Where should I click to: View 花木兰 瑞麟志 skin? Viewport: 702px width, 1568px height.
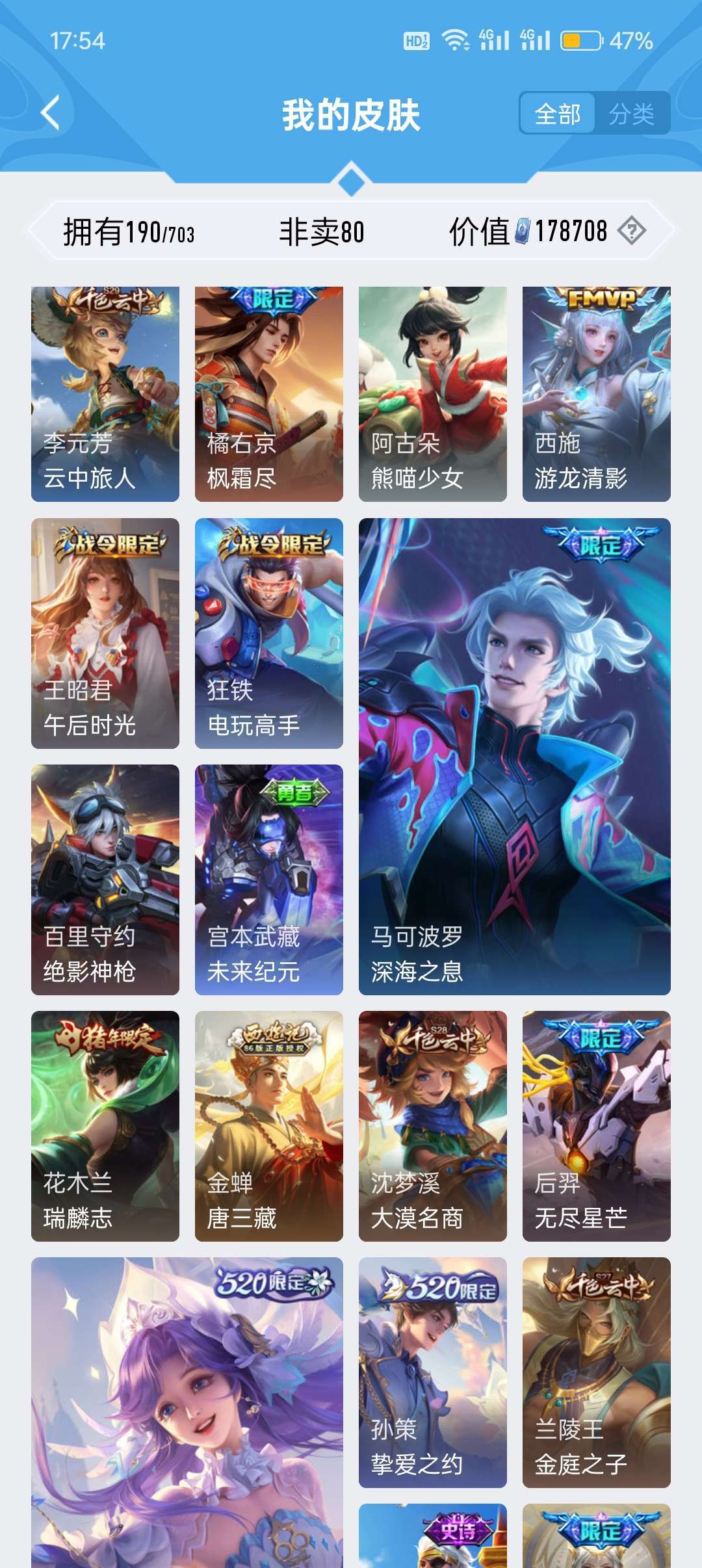click(x=105, y=1126)
